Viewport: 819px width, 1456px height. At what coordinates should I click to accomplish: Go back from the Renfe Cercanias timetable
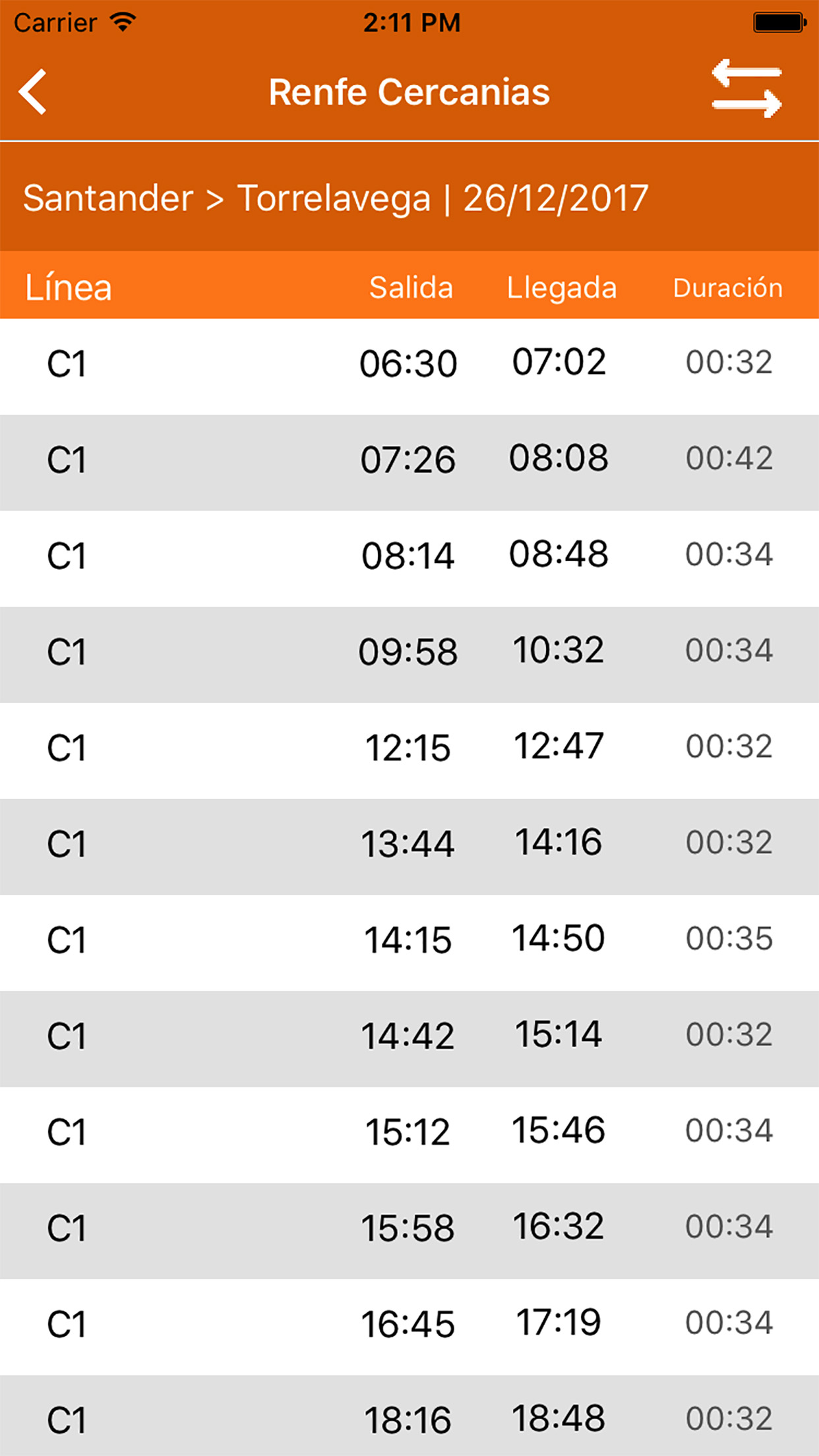click(33, 92)
